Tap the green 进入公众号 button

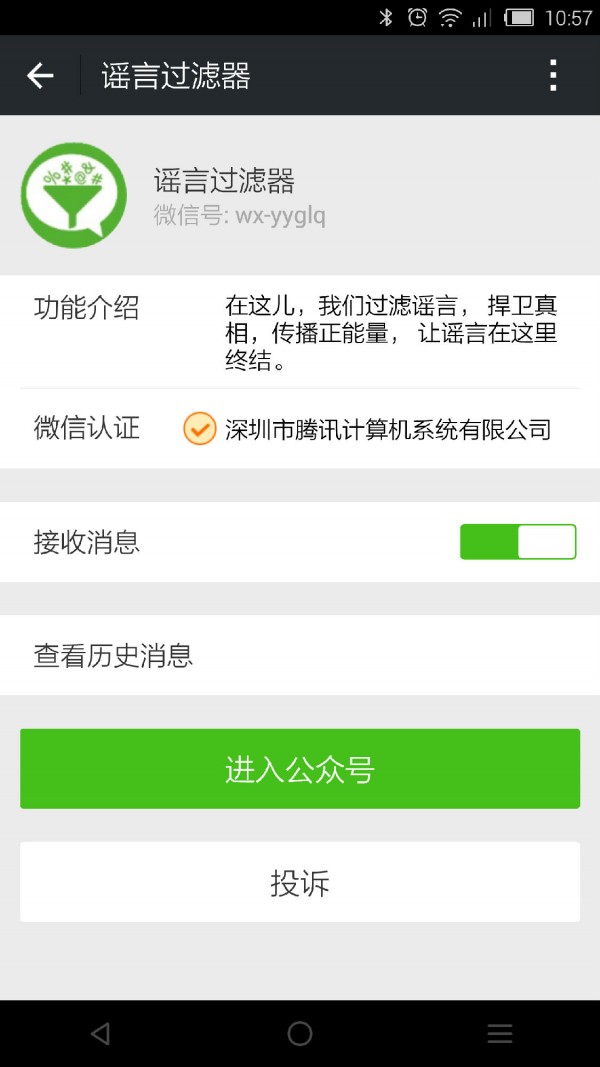click(300, 769)
